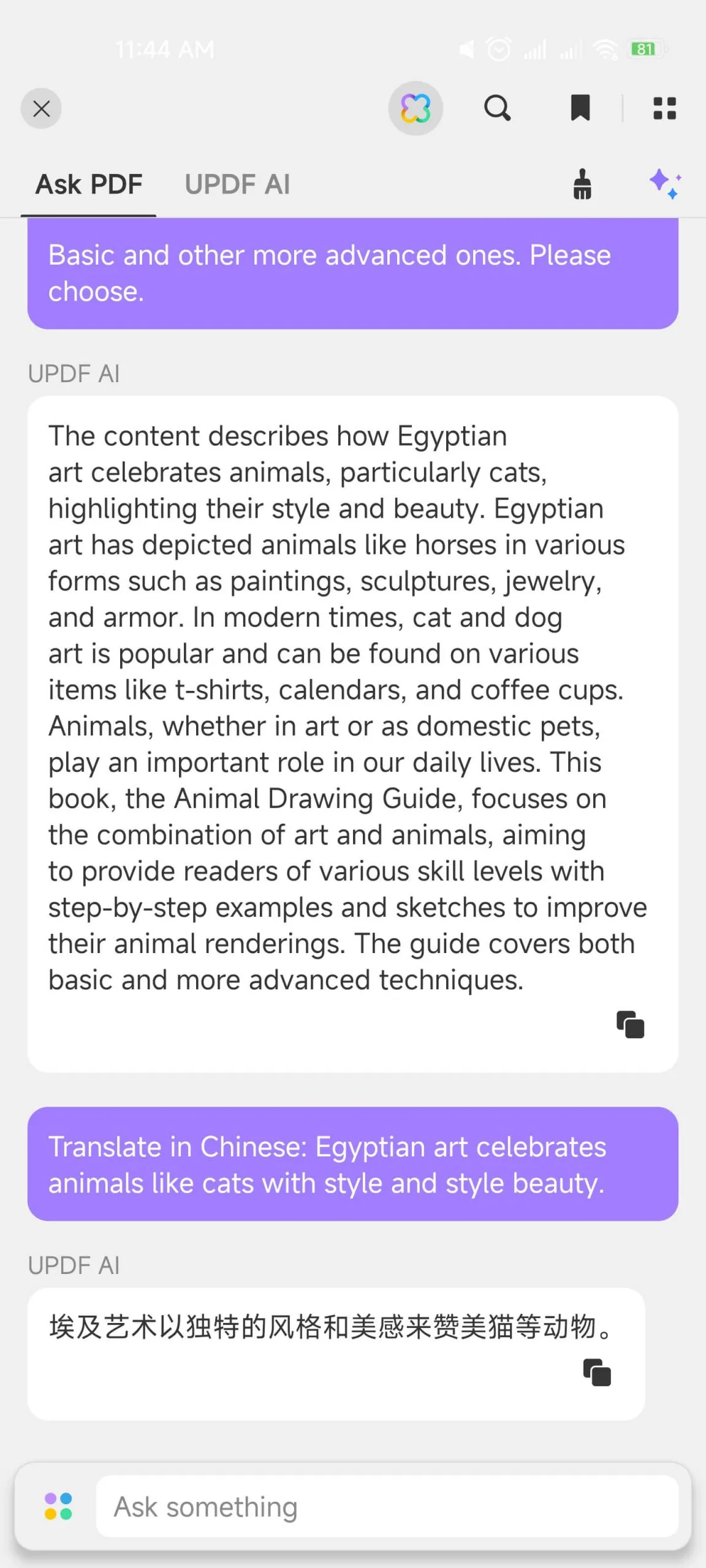Clear chat with the broom icon

[x=582, y=184]
